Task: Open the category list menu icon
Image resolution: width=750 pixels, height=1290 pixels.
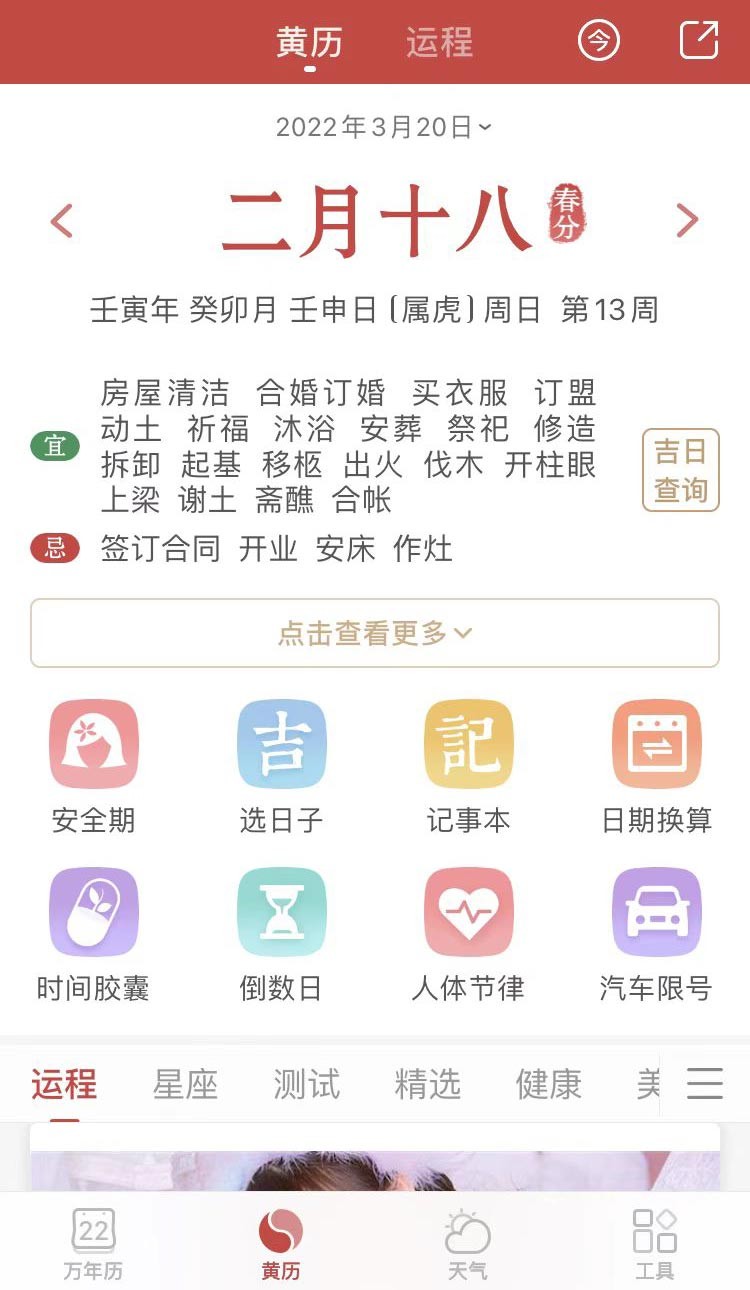Action: click(x=704, y=1084)
